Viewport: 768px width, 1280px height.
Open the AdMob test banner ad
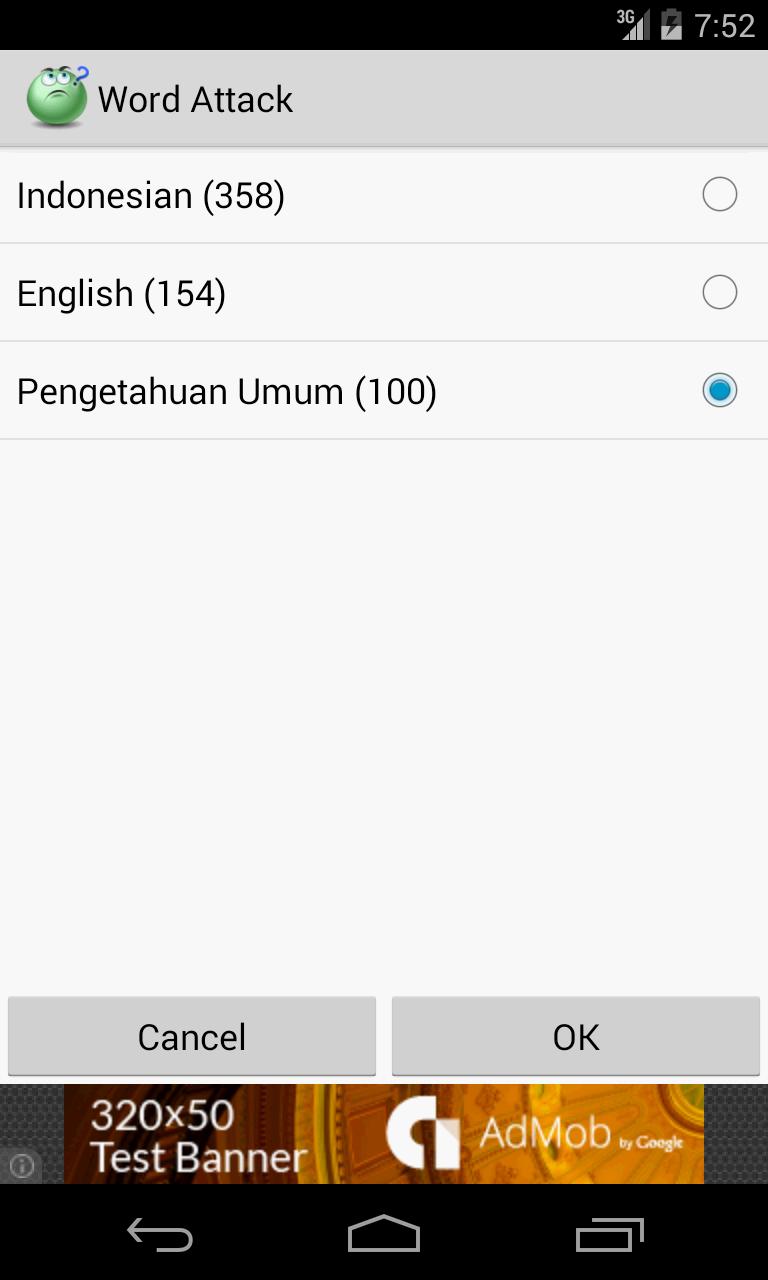point(384,1134)
